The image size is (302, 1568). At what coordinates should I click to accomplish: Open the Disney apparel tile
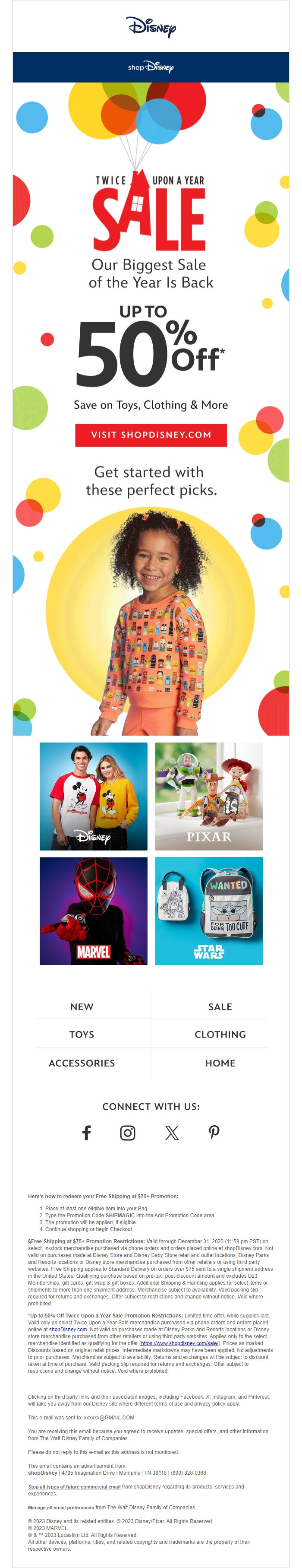point(93,796)
